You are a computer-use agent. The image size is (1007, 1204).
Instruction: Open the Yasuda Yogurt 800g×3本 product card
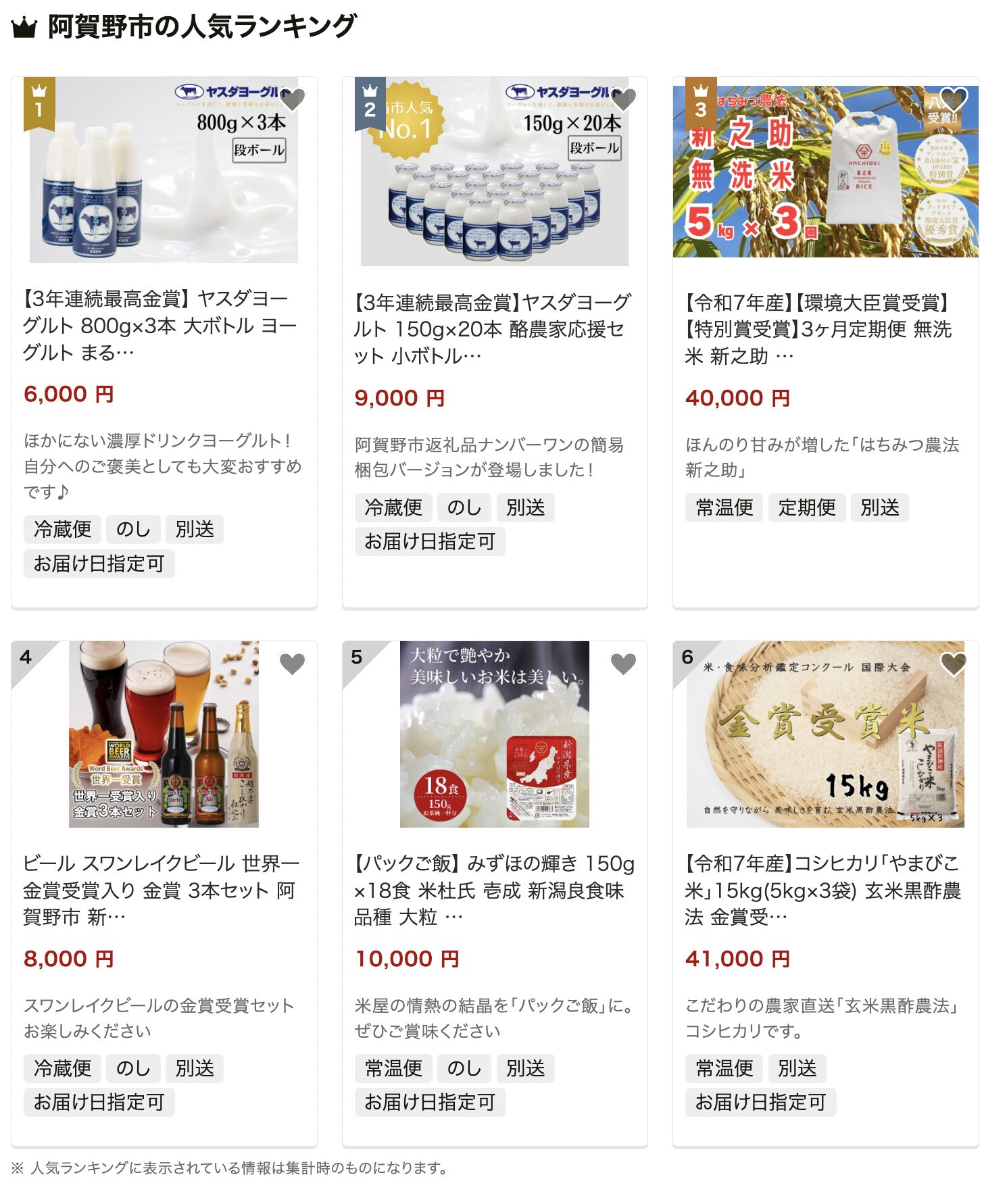pos(162,325)
